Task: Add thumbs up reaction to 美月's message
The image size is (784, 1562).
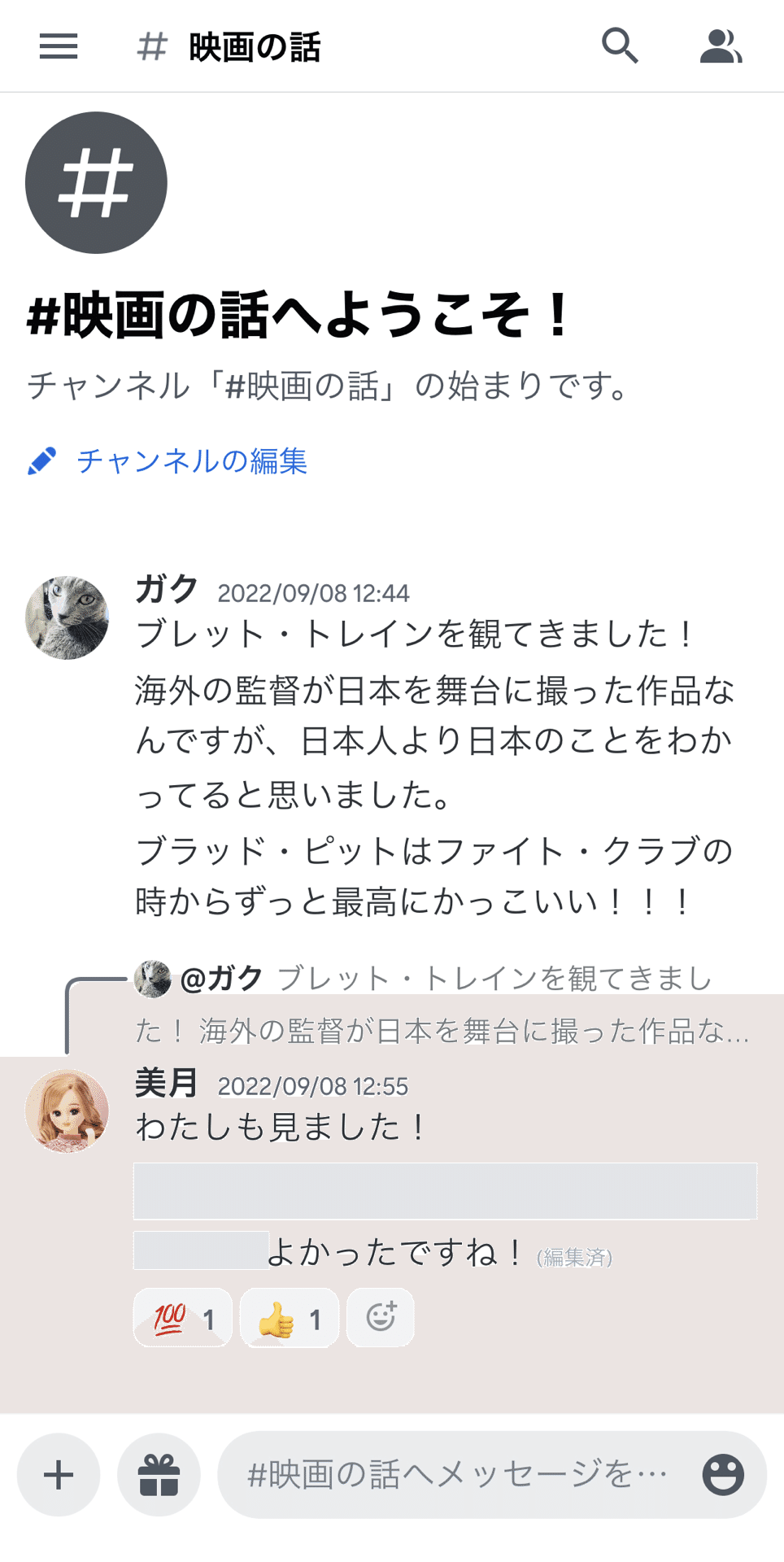Action: (x=290, y=1318)
